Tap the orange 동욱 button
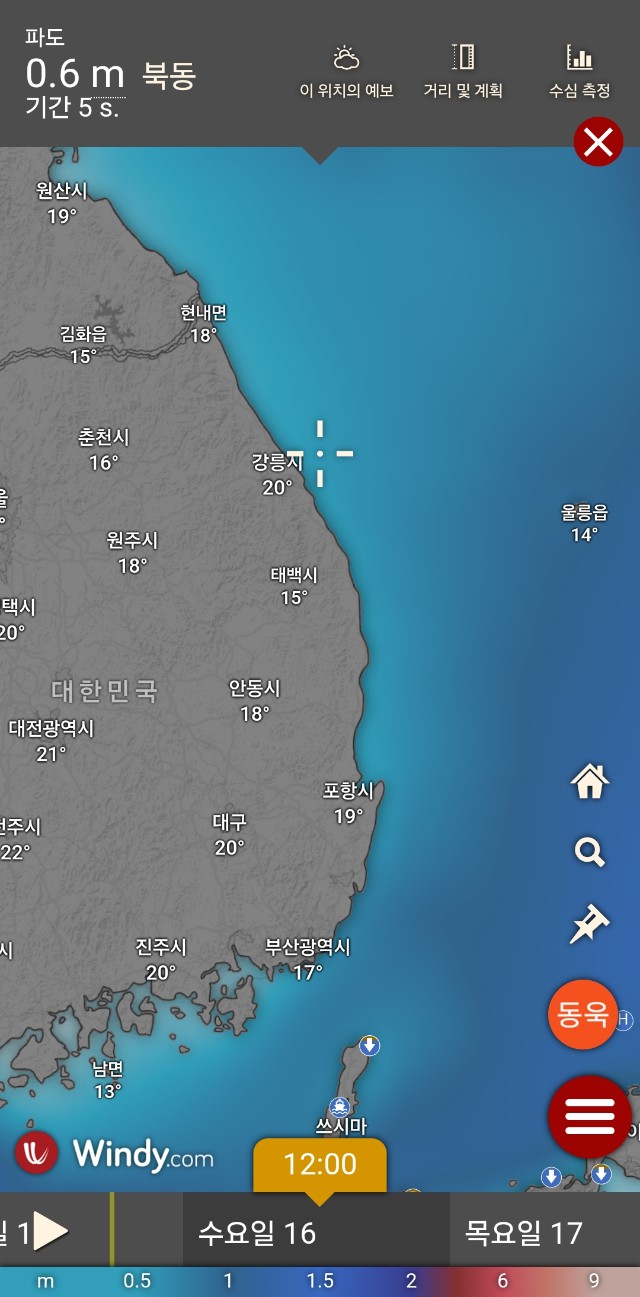The height and width of the screenshot is (1297, 640). click(x=583, y=1015)
